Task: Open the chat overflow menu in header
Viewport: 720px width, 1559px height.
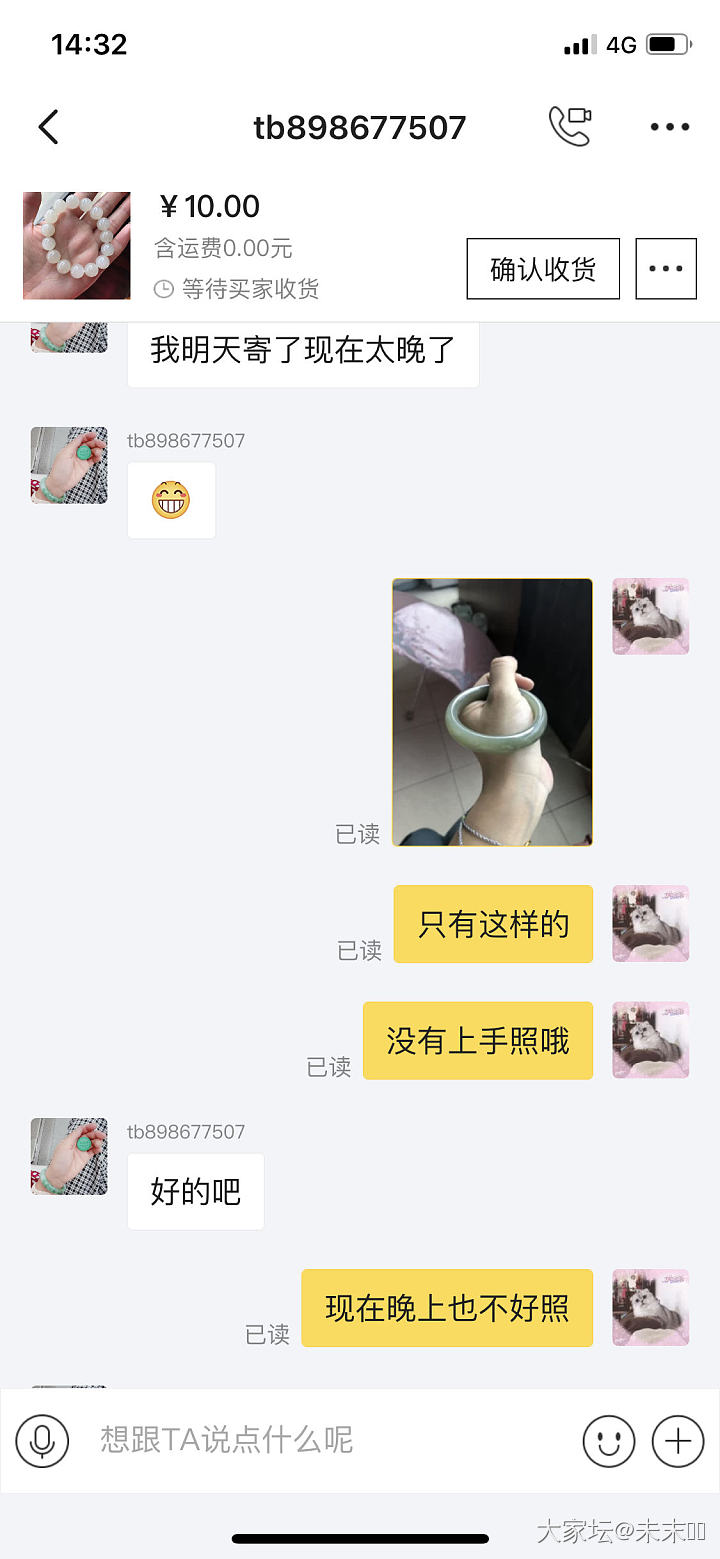Action: [669, 127]
